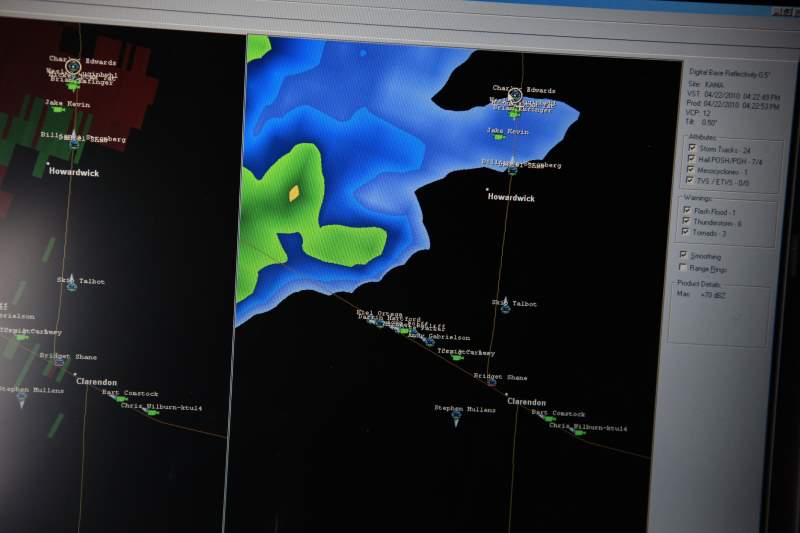Viewport: 800px width, 533px height.
Task: Uncheck Flash Flood warnings
Action: pos(687,210)
